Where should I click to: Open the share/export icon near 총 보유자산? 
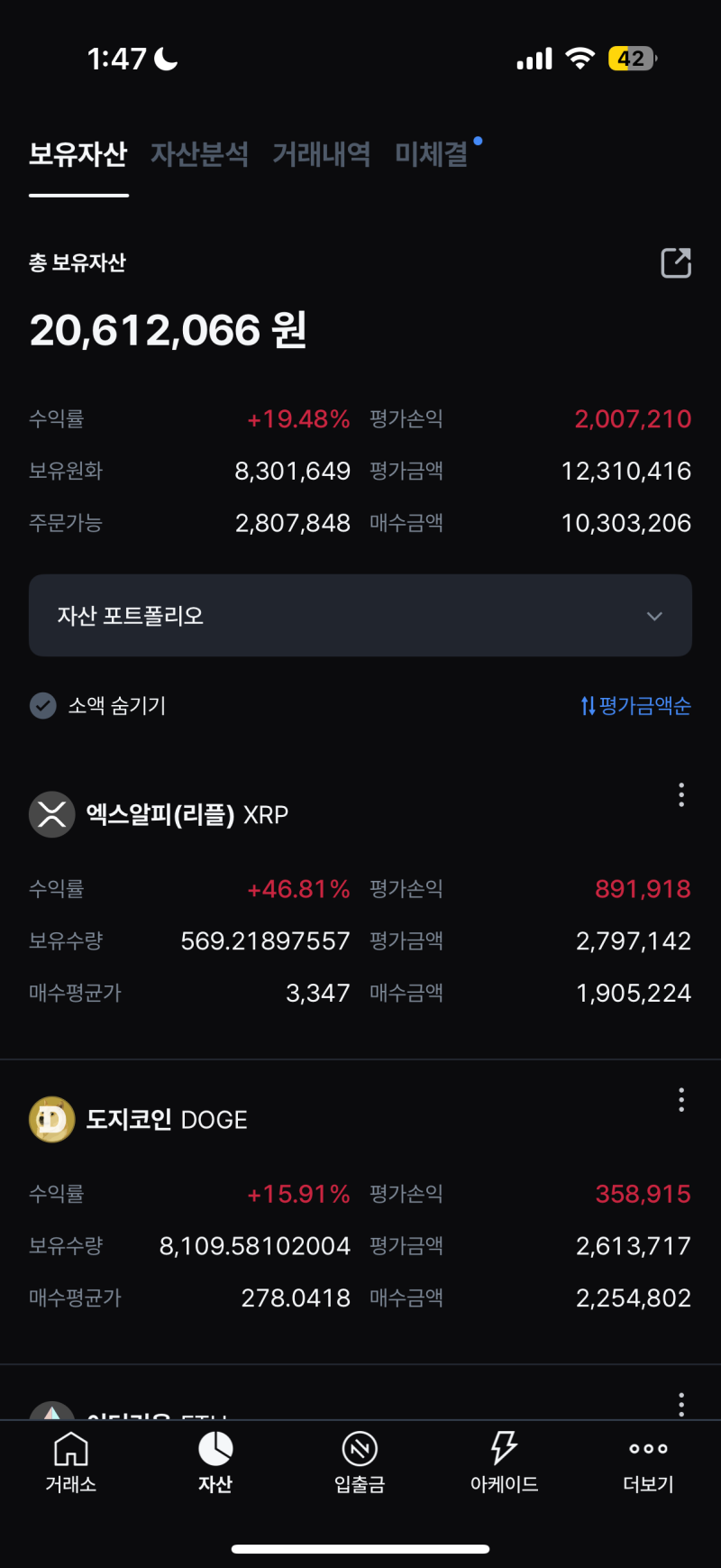click(x=675, y=262)
